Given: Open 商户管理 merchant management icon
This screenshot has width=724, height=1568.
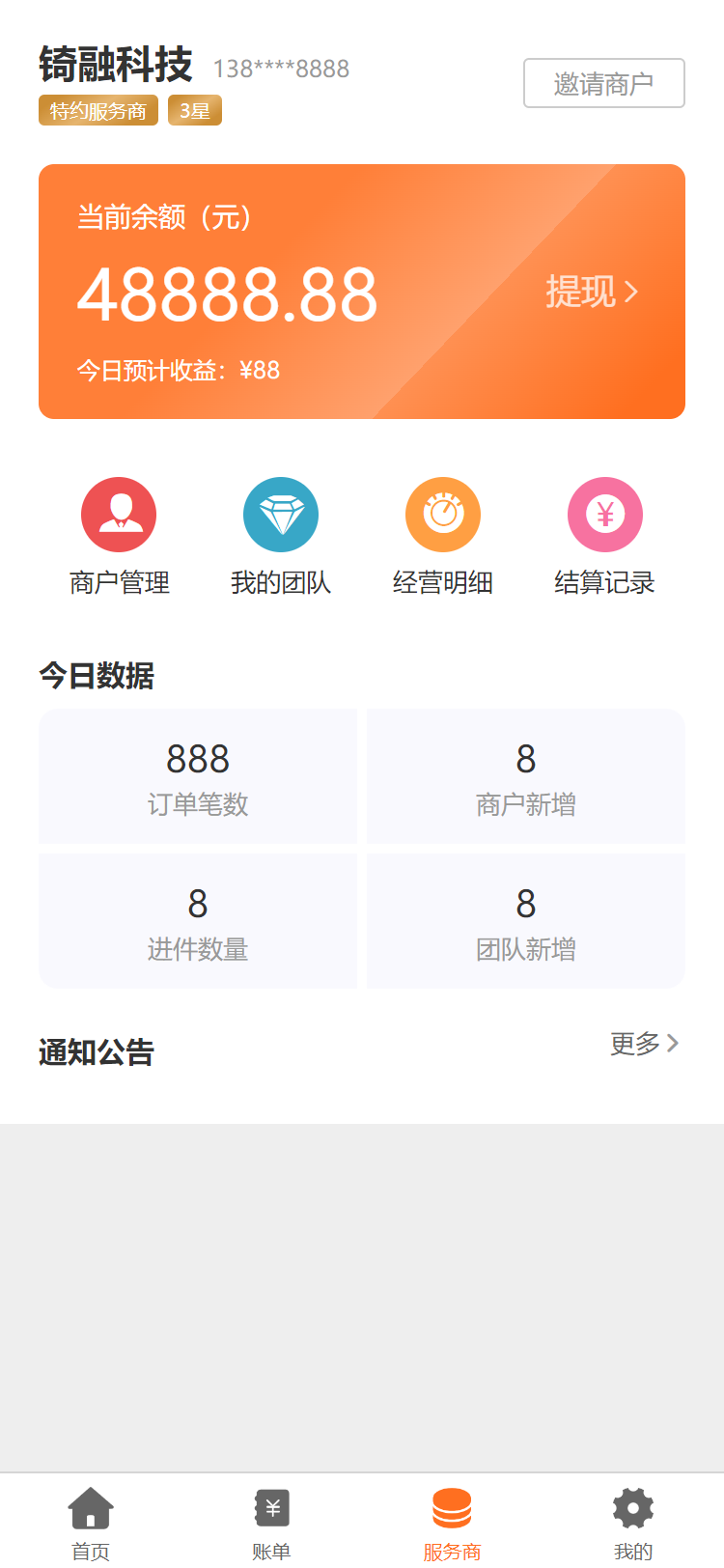Looking at the screenshot, I should point(120,514).
